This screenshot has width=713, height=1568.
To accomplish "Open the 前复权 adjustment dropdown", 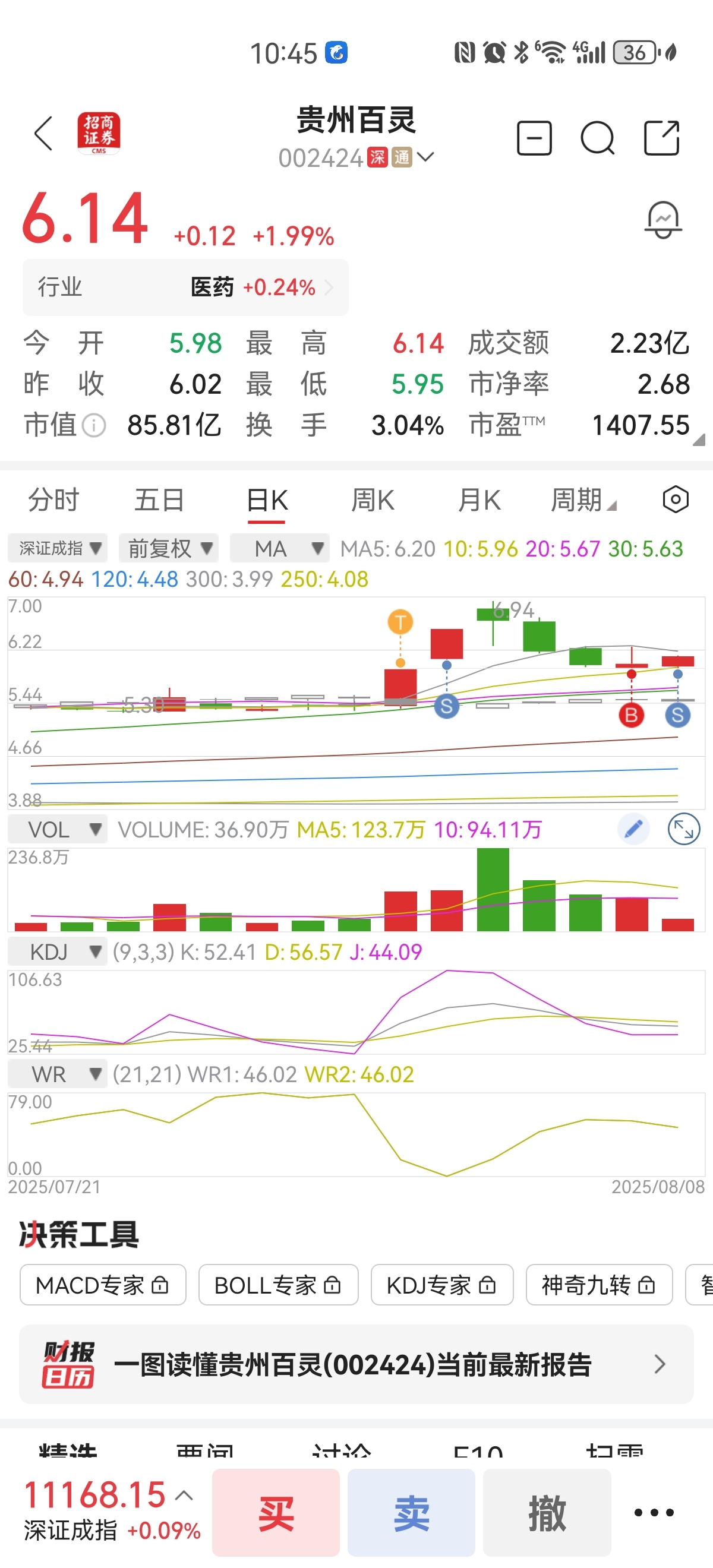I will point(169,548).
